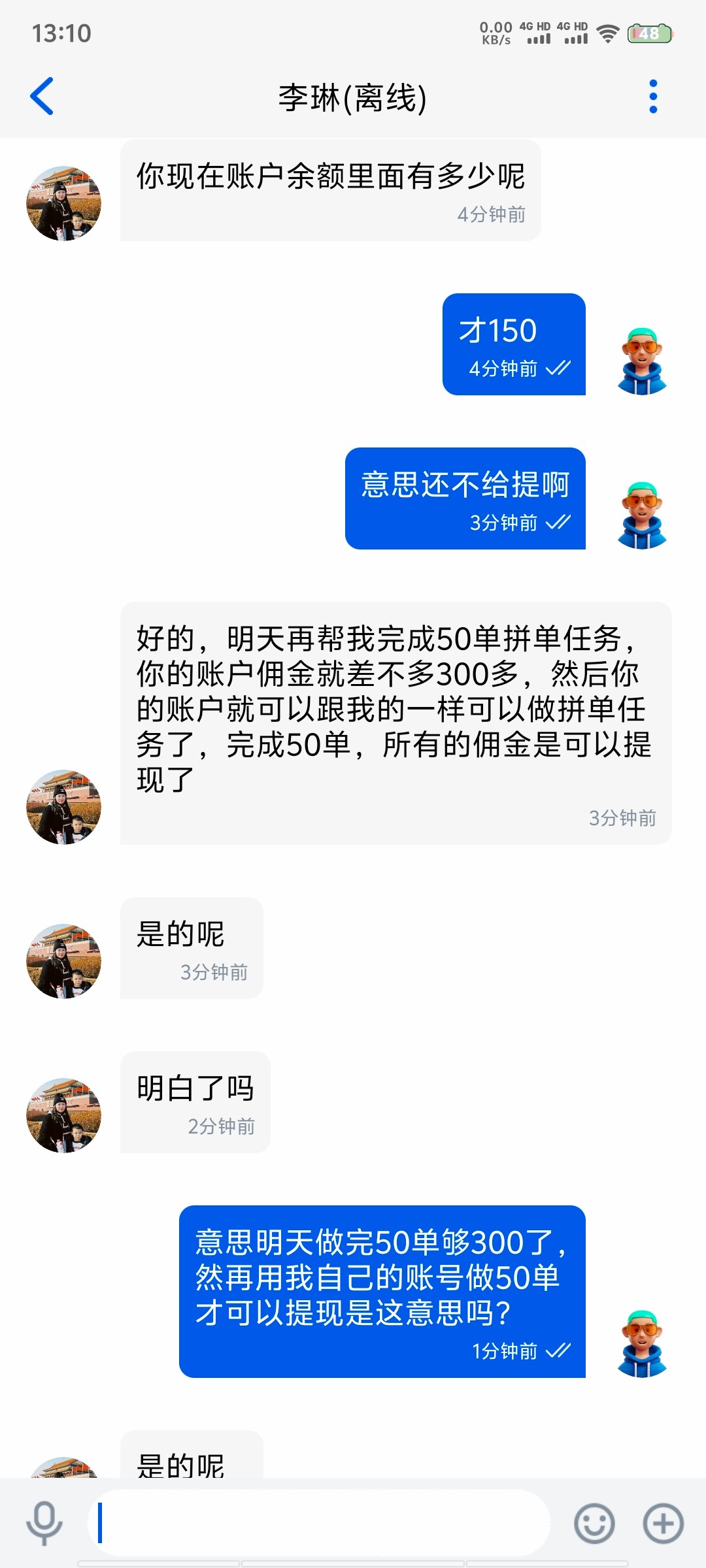Tap the microphone voice input icon
This screenshot has width=706, height=1568.
point(44,1523)
